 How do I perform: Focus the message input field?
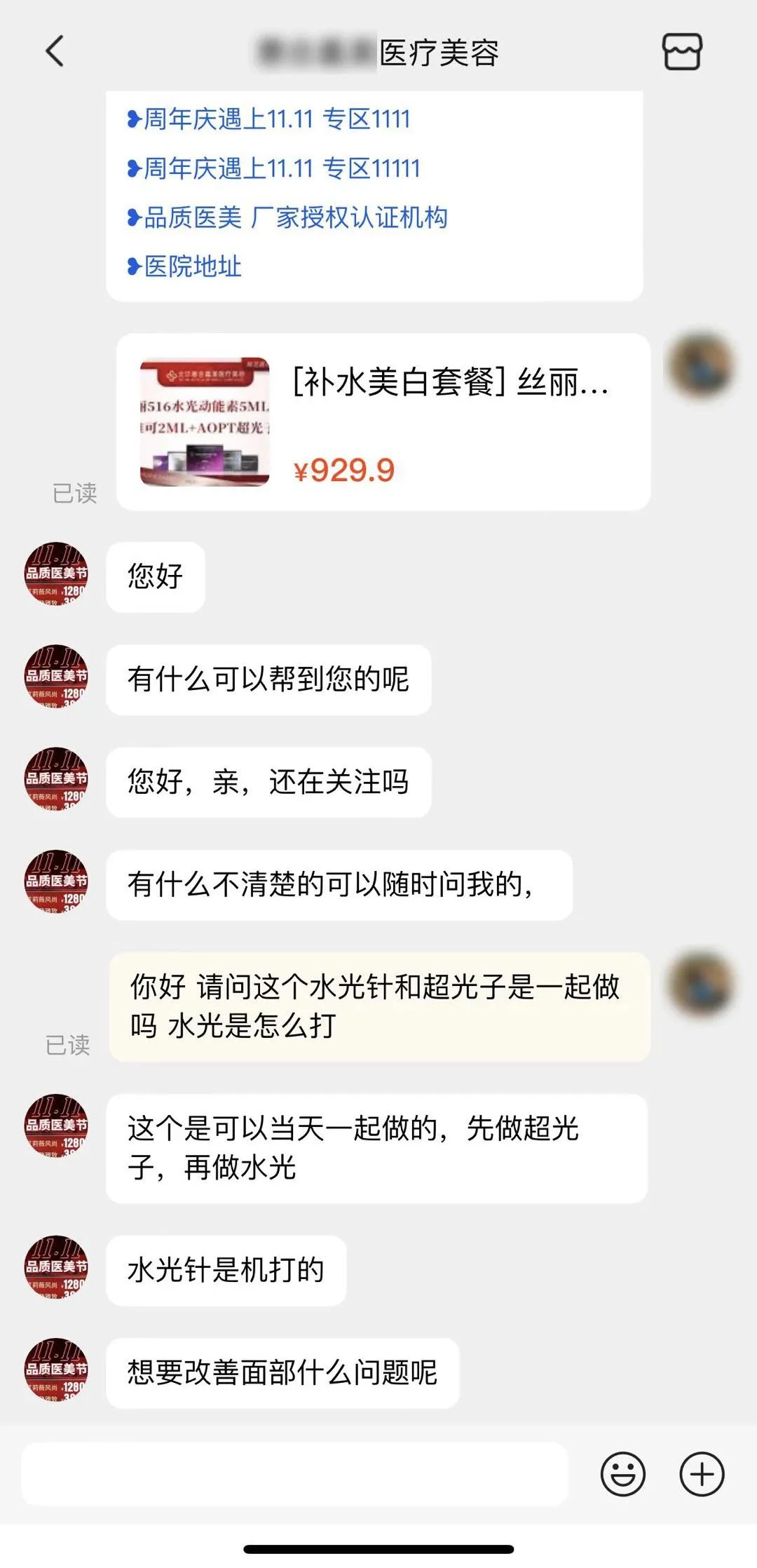click(294, 1474)
